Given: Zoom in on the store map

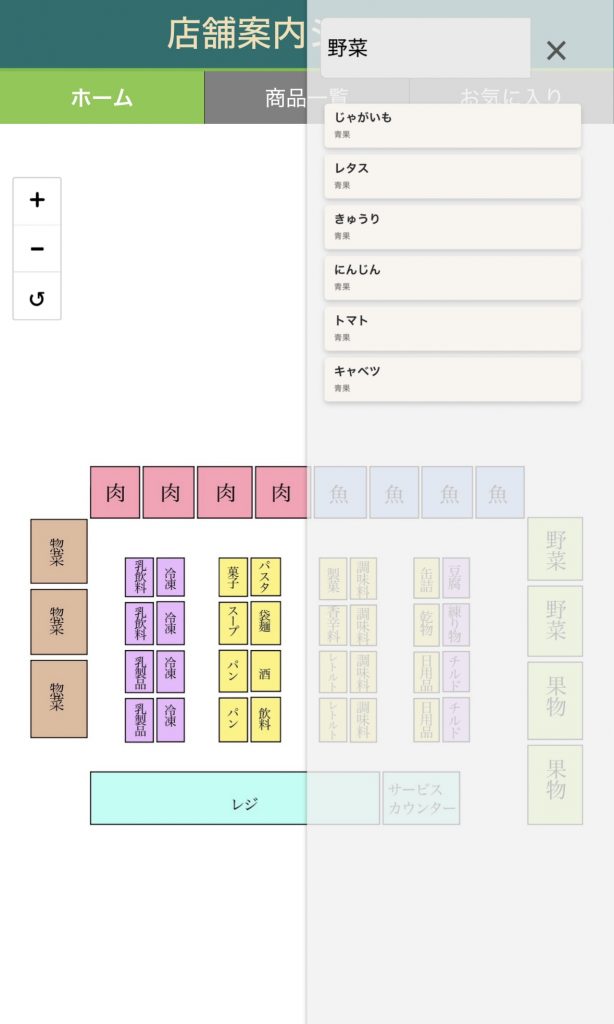Looking at the screenshot, I should coord(37,200).
